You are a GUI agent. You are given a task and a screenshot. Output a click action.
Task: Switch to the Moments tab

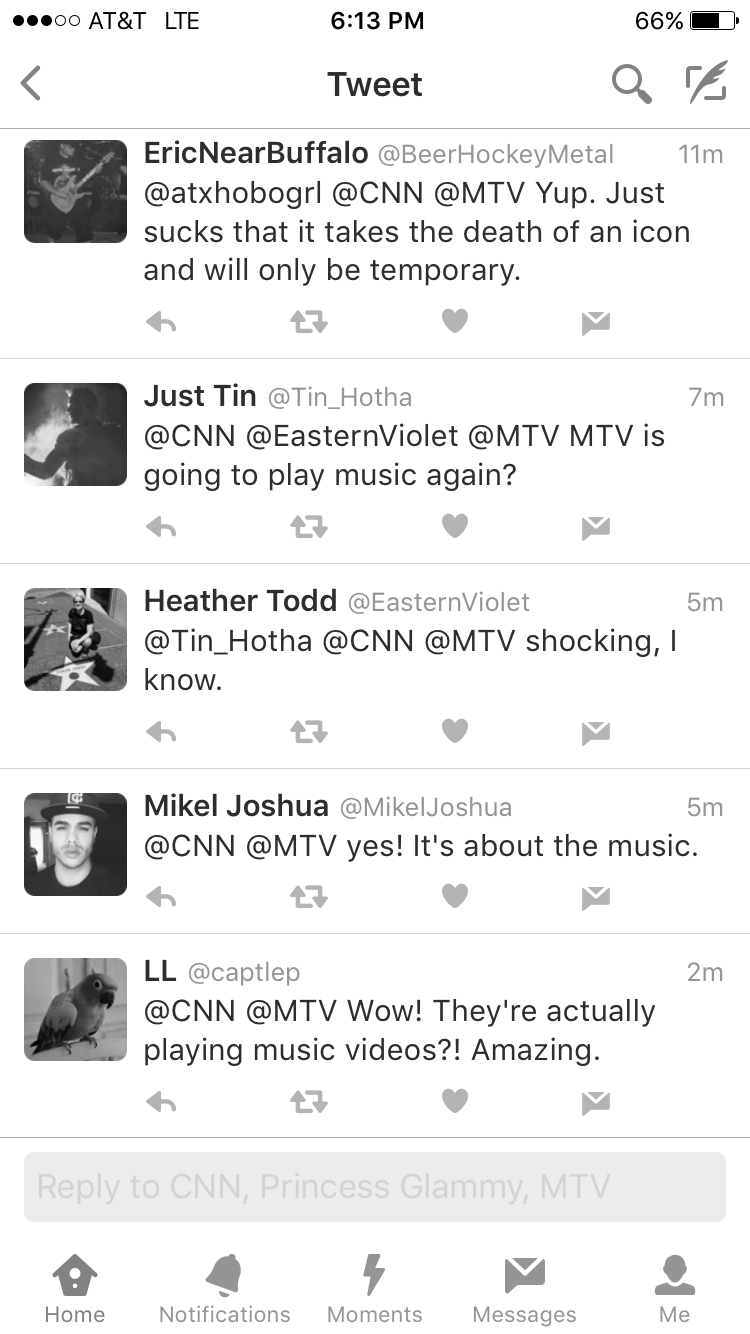[x=375, y=1290]
